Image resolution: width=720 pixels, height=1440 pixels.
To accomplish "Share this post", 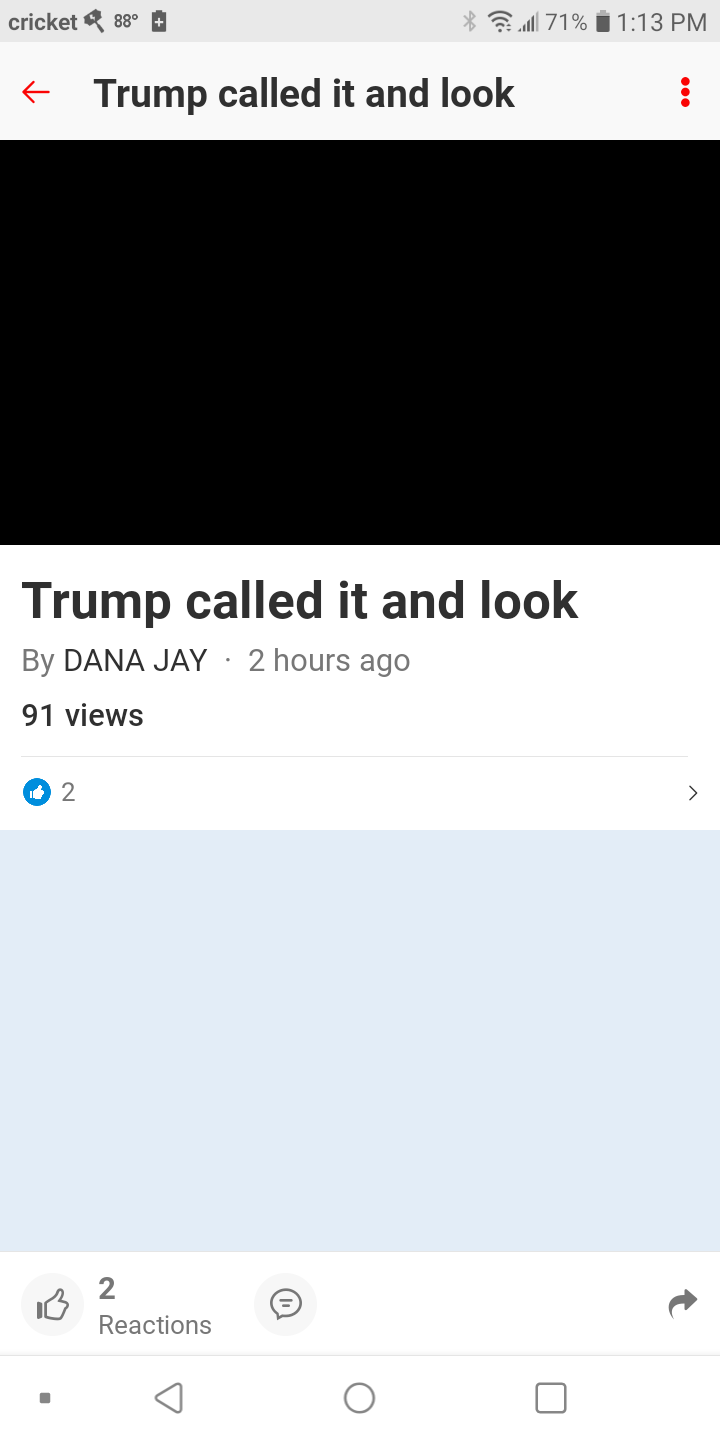I will click(x=682, y=1303).
